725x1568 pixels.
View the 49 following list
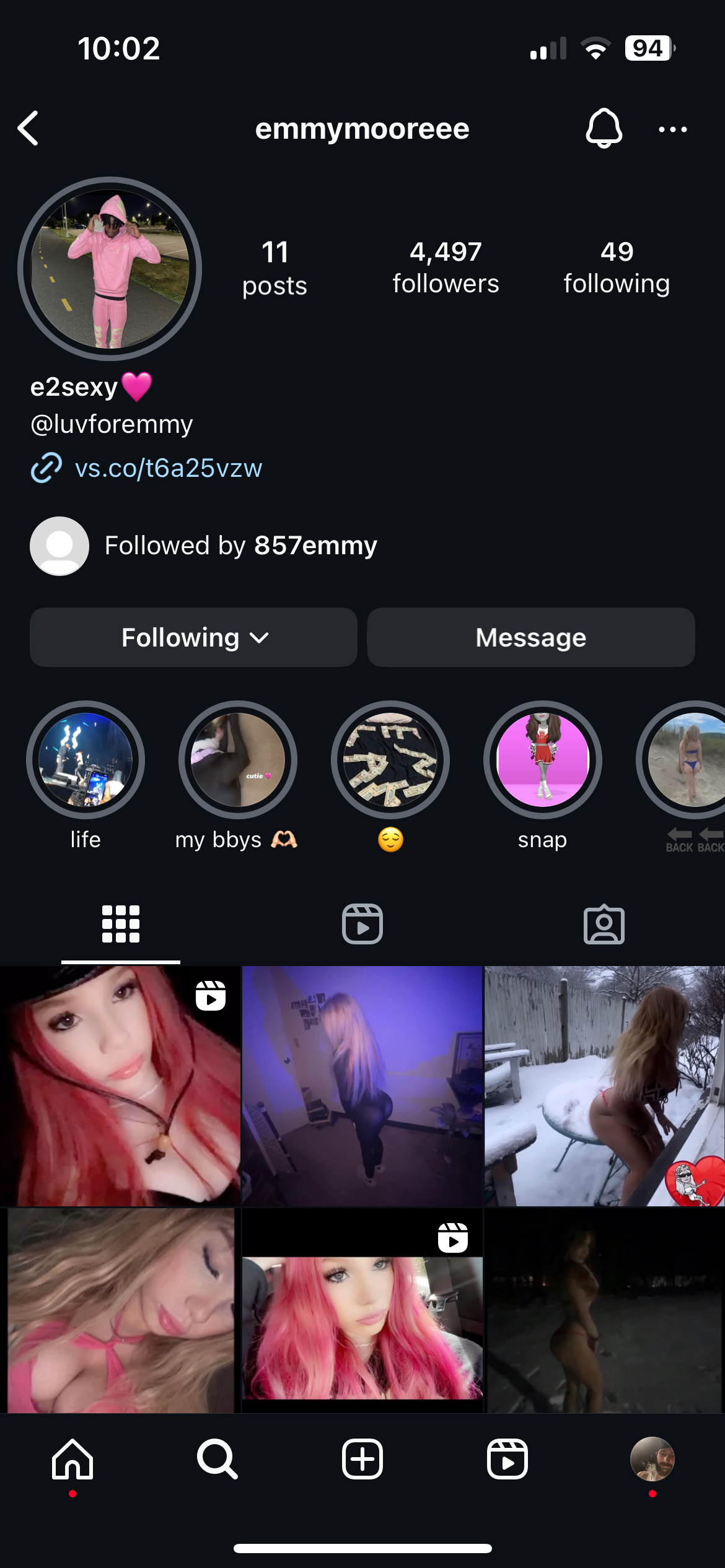(617, 268)
